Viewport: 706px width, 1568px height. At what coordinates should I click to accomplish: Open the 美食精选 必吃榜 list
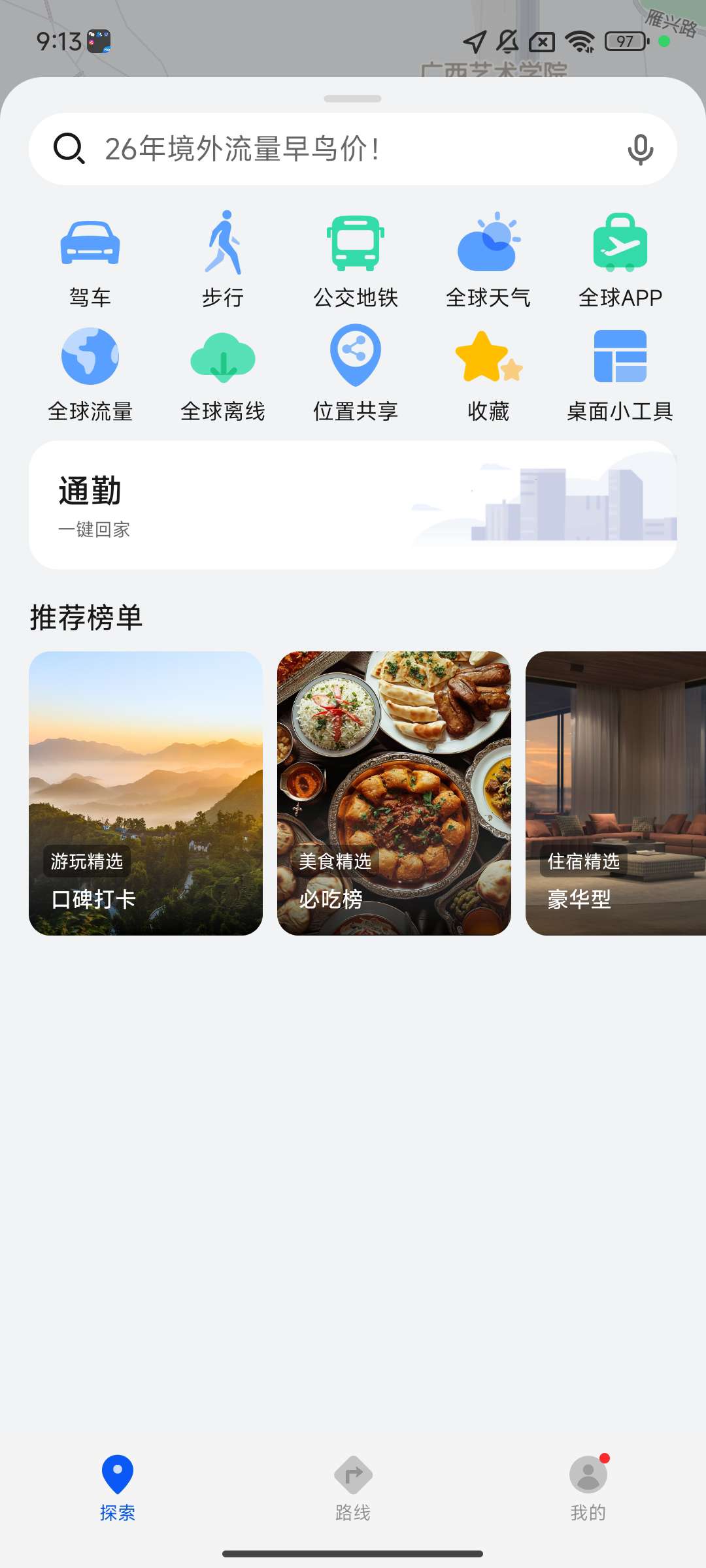tap(394, 792)
